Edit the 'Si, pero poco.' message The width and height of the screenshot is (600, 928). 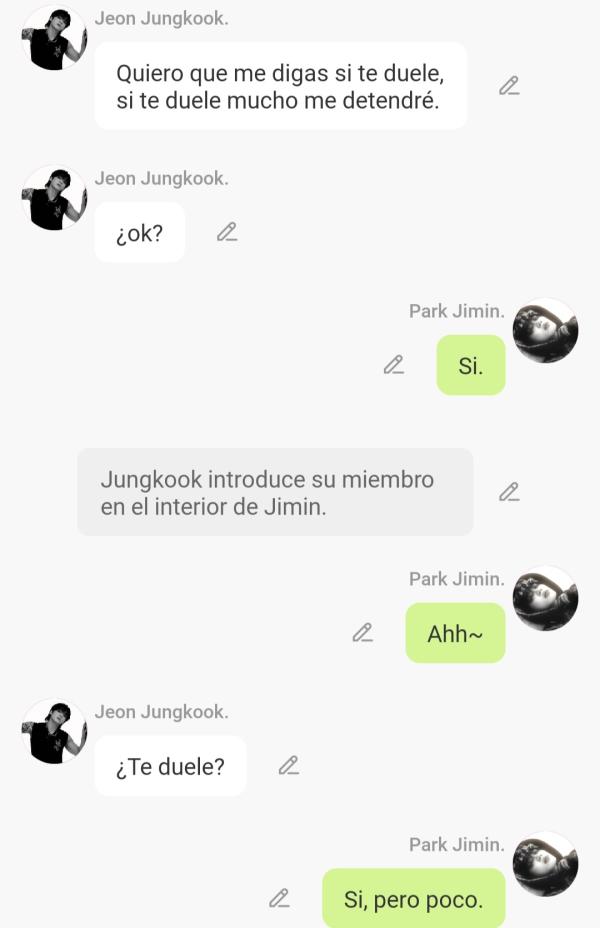(x=279, y=899)
